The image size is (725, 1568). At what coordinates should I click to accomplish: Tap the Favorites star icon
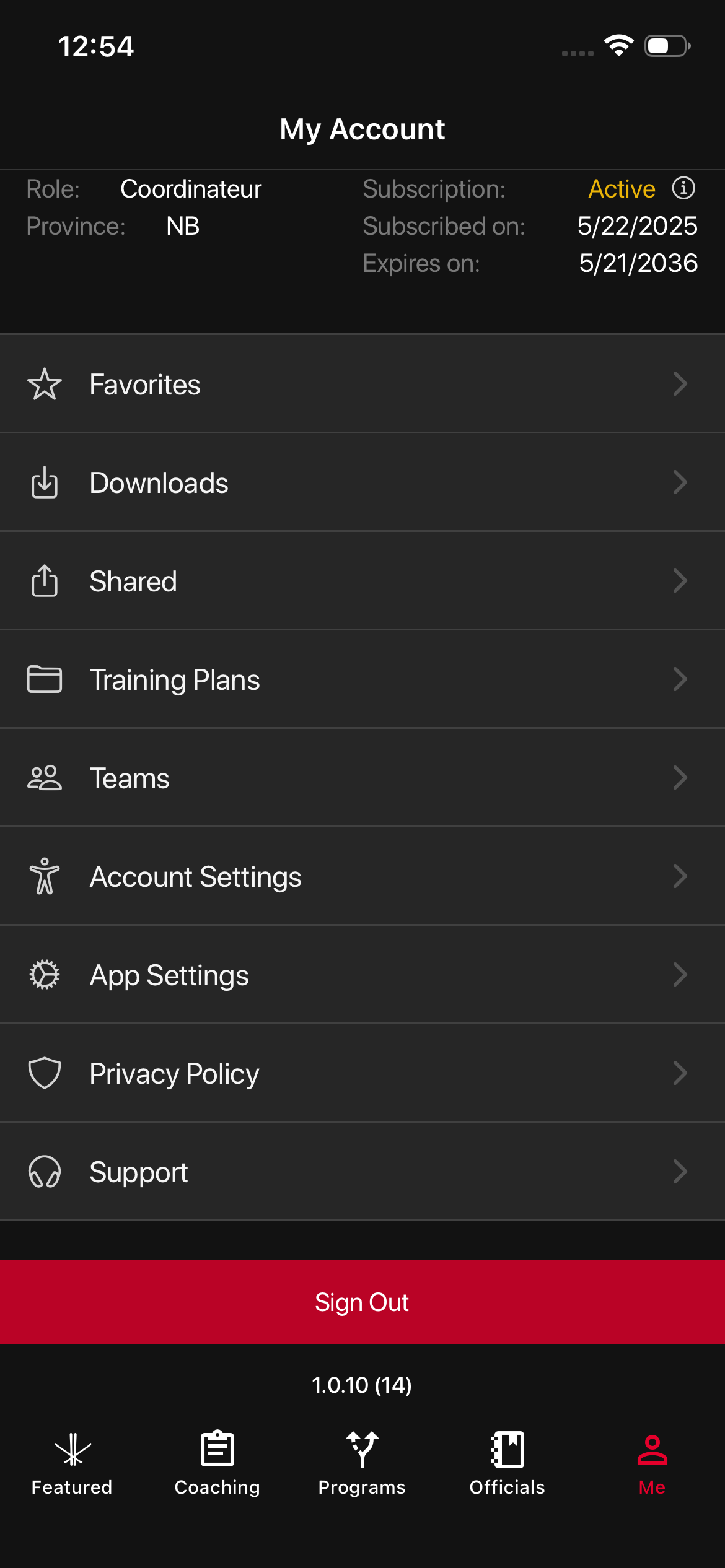(x=45, y=384)
